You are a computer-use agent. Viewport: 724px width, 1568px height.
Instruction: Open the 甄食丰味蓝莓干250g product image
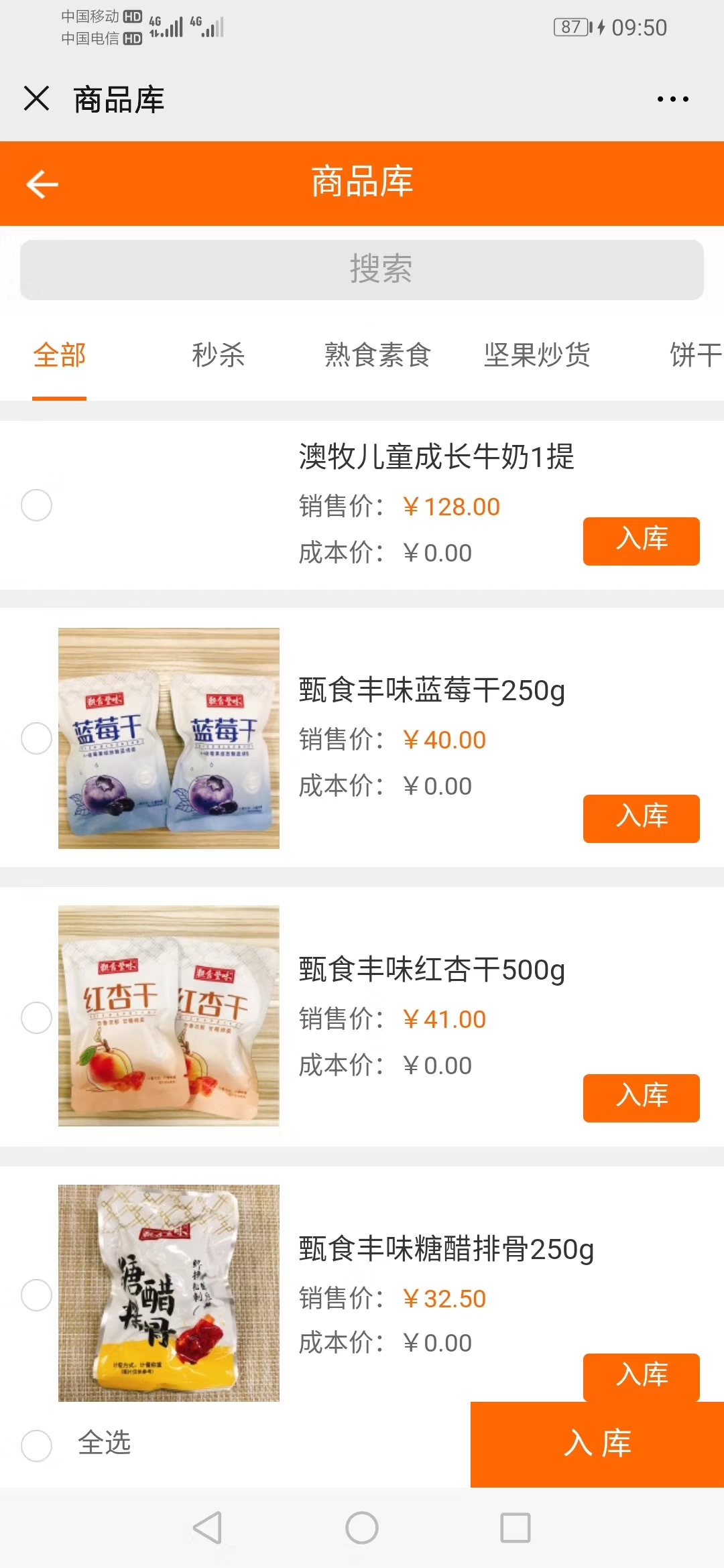(x=169, y=738)
